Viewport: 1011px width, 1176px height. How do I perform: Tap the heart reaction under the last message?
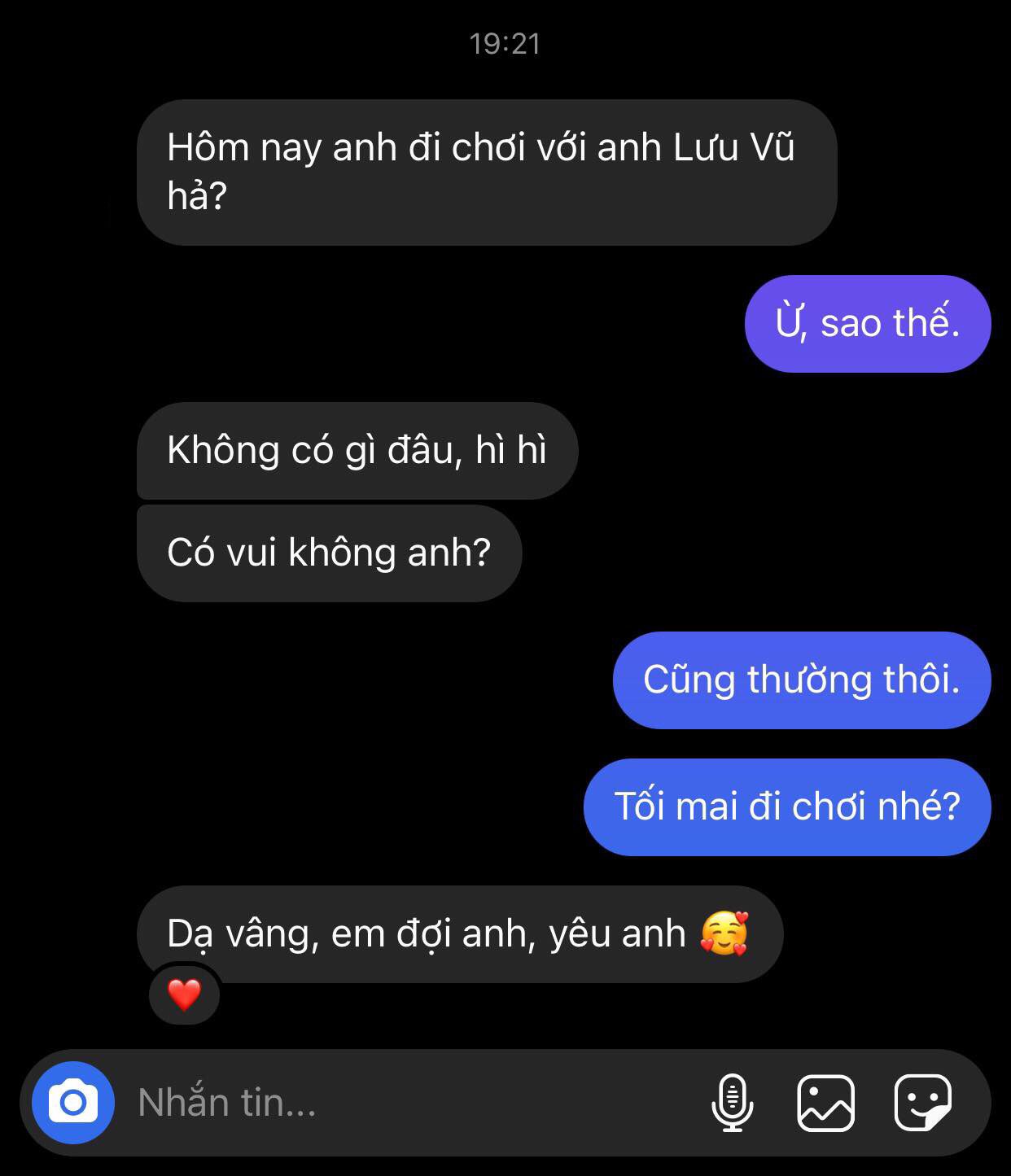[x=185, y=995]
